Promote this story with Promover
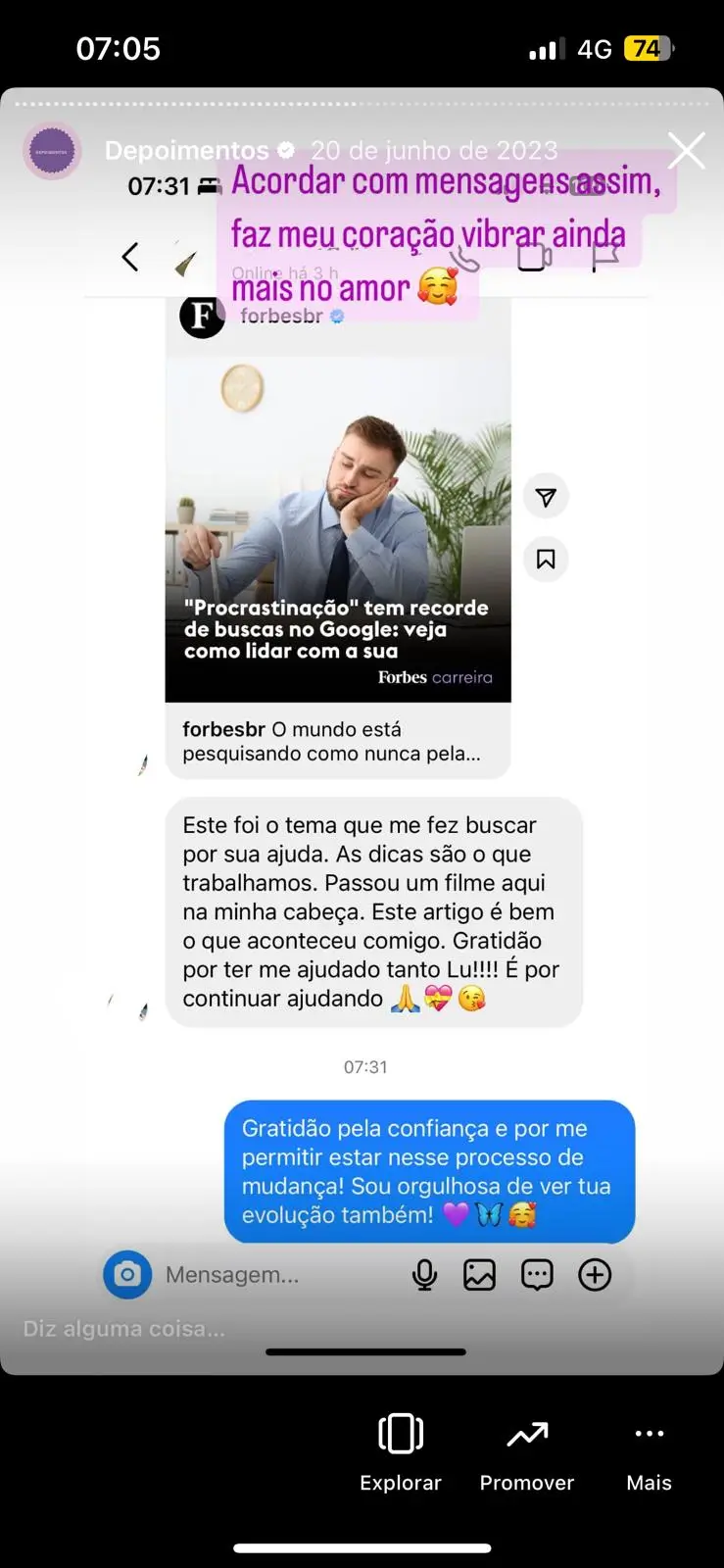 pos(527,1450)
